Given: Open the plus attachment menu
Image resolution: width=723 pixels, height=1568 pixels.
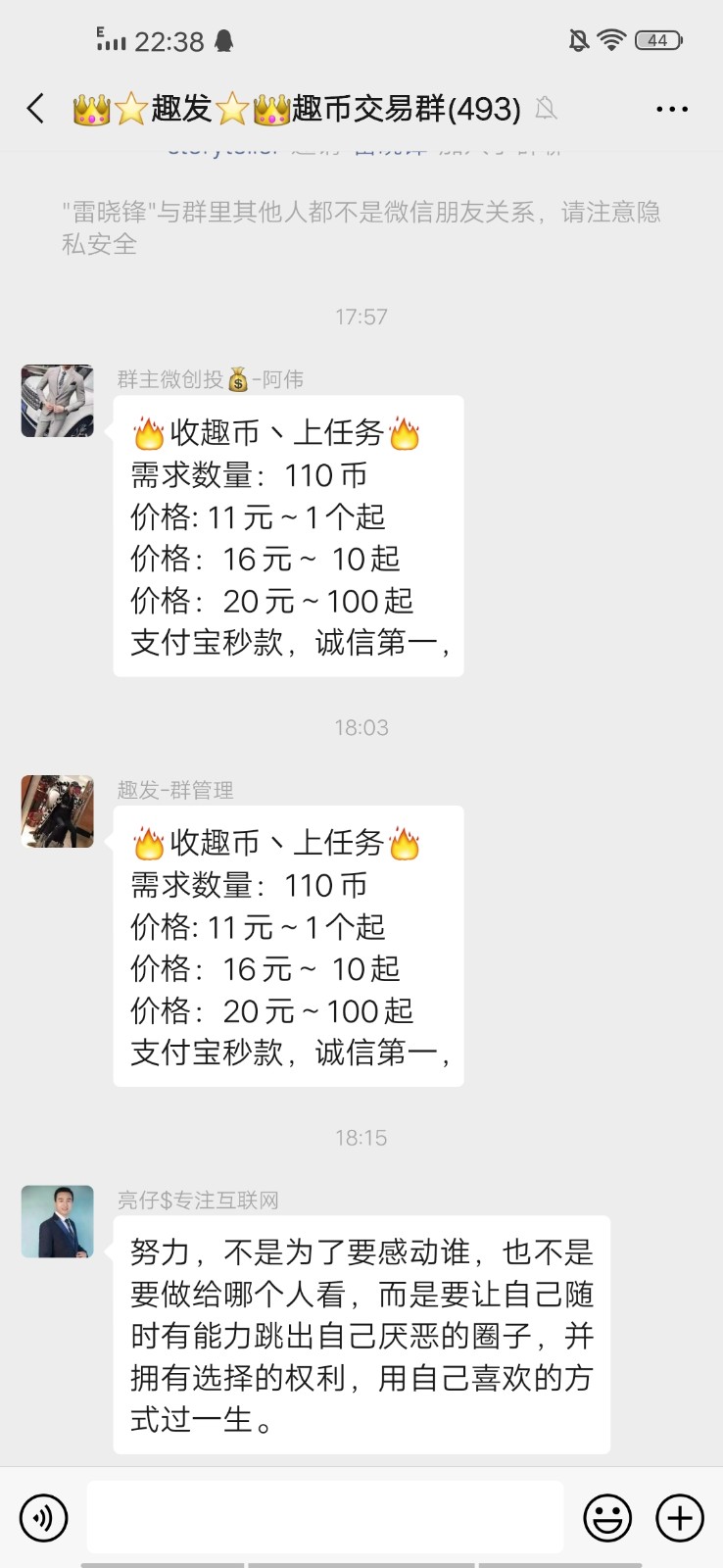Looking at the screenshot, I should [x=680, y=1518].
